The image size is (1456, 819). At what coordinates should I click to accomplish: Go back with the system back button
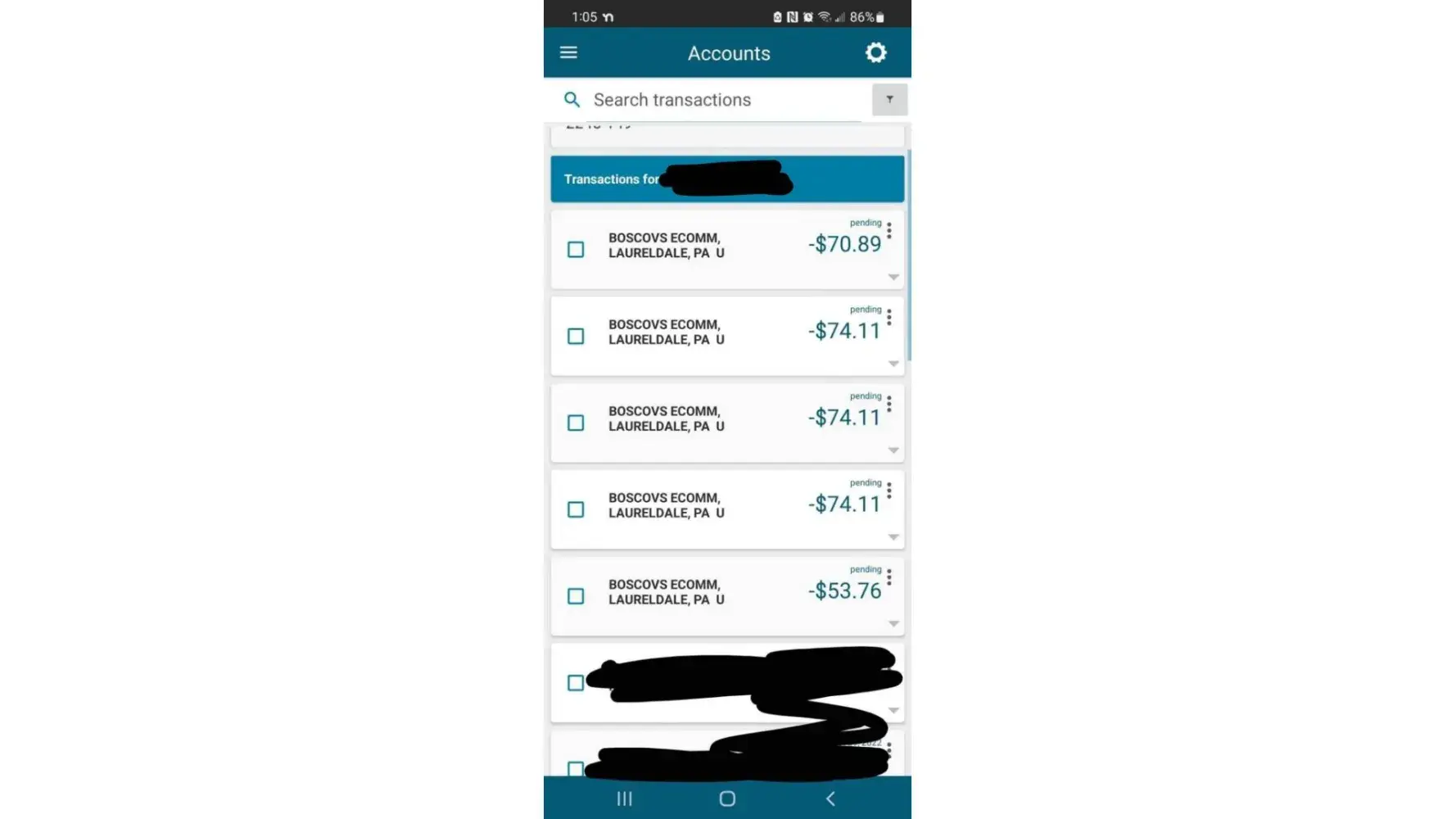(x=830, y=799)
